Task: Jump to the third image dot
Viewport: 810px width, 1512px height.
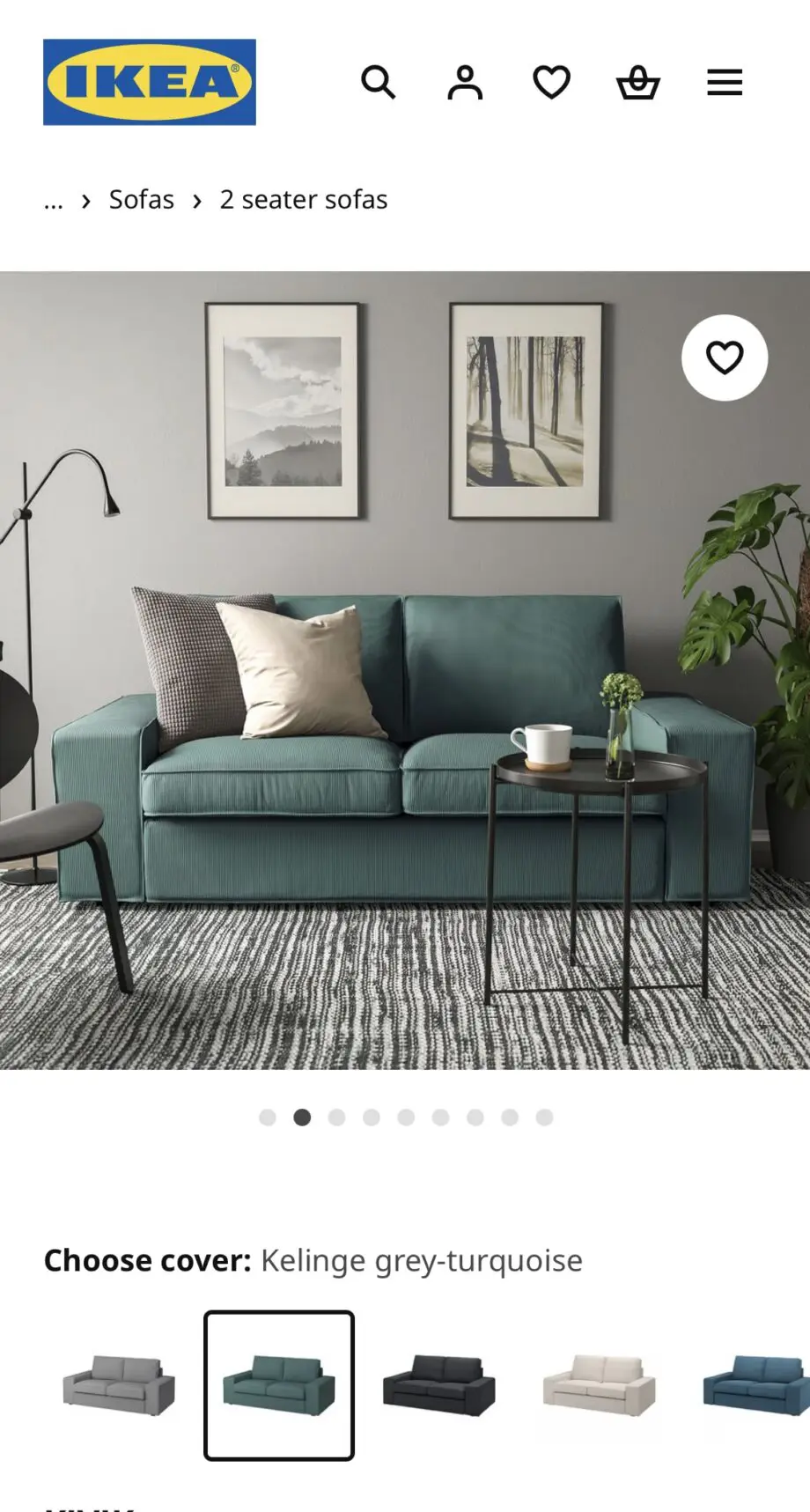Action: [336, 1117]
